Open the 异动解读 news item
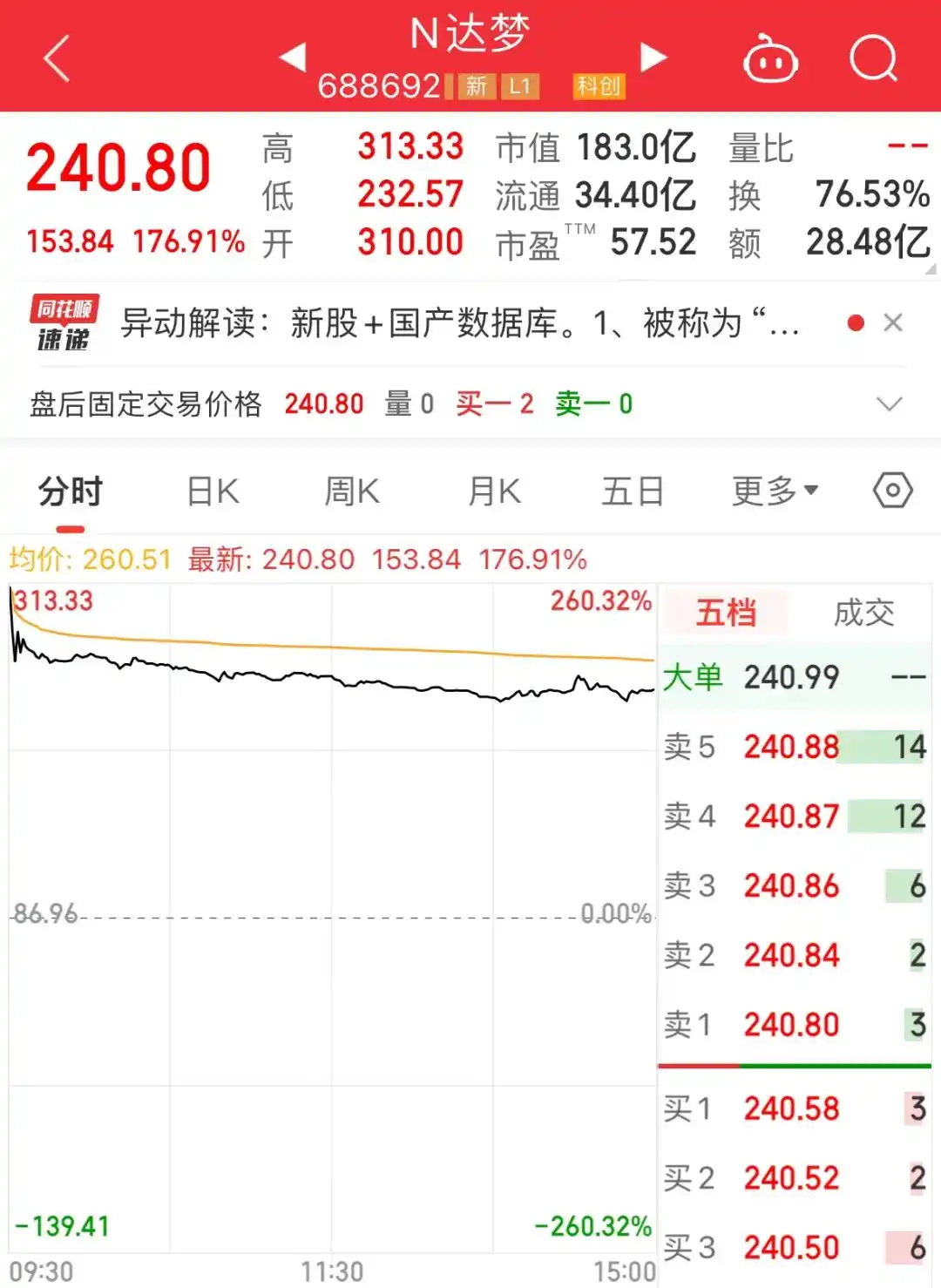The height and width of the screenshot is (1288, 941). [459, 323]
